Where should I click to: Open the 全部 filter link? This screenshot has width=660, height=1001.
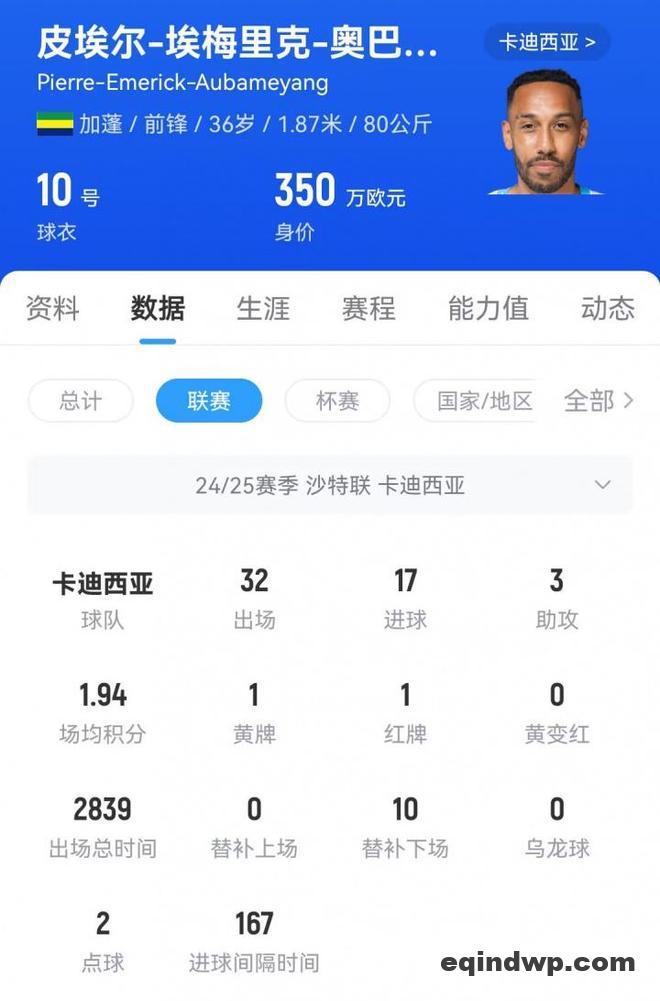(598, 402)
